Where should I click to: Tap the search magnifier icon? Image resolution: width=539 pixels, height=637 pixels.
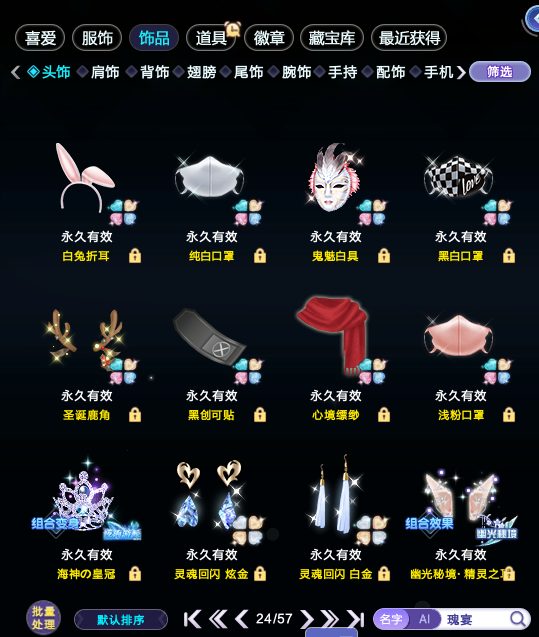tap(517, 619)
